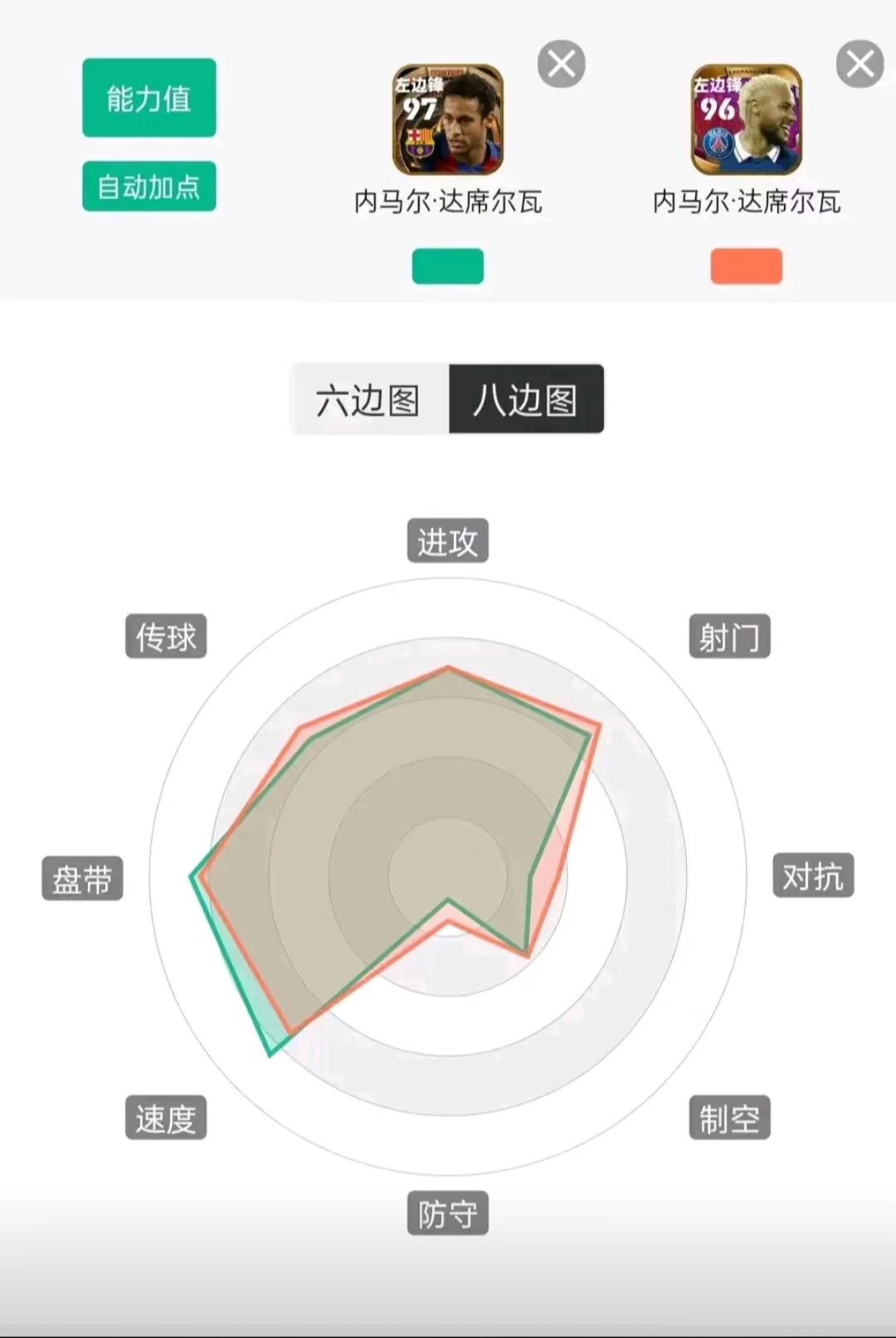Viewport: 896px width, 1338px height.
Task: Open the 97-rated Barcelona Neymar card
Action: tap(448, 120)
